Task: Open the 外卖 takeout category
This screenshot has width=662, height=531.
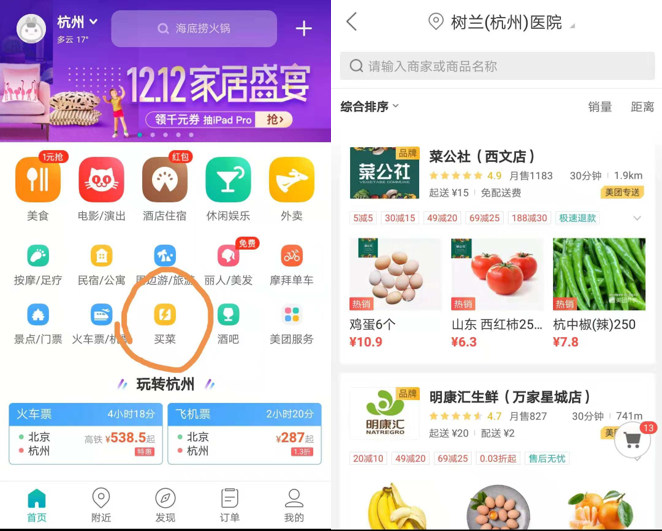Action: pos(291,187)
